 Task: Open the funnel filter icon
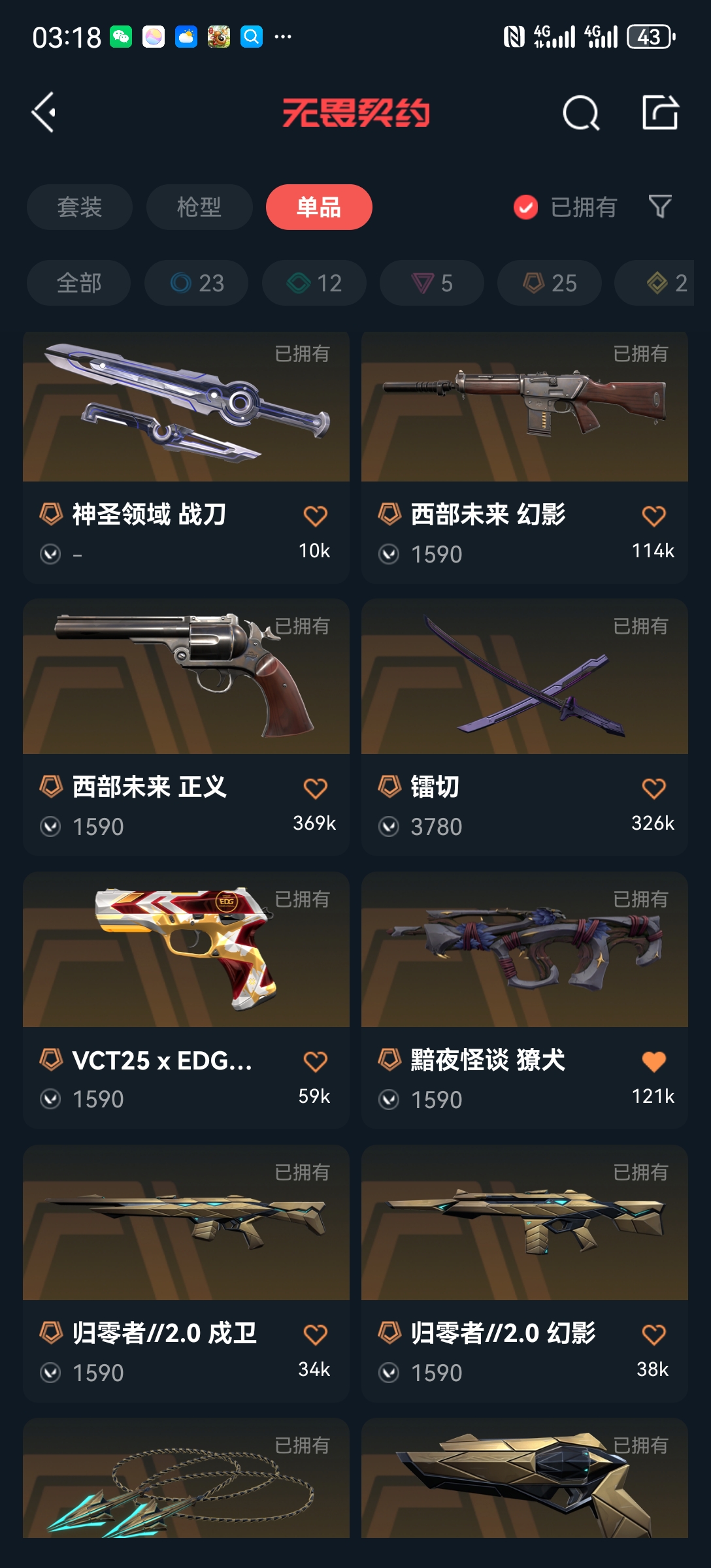click(x=660, y=207)
